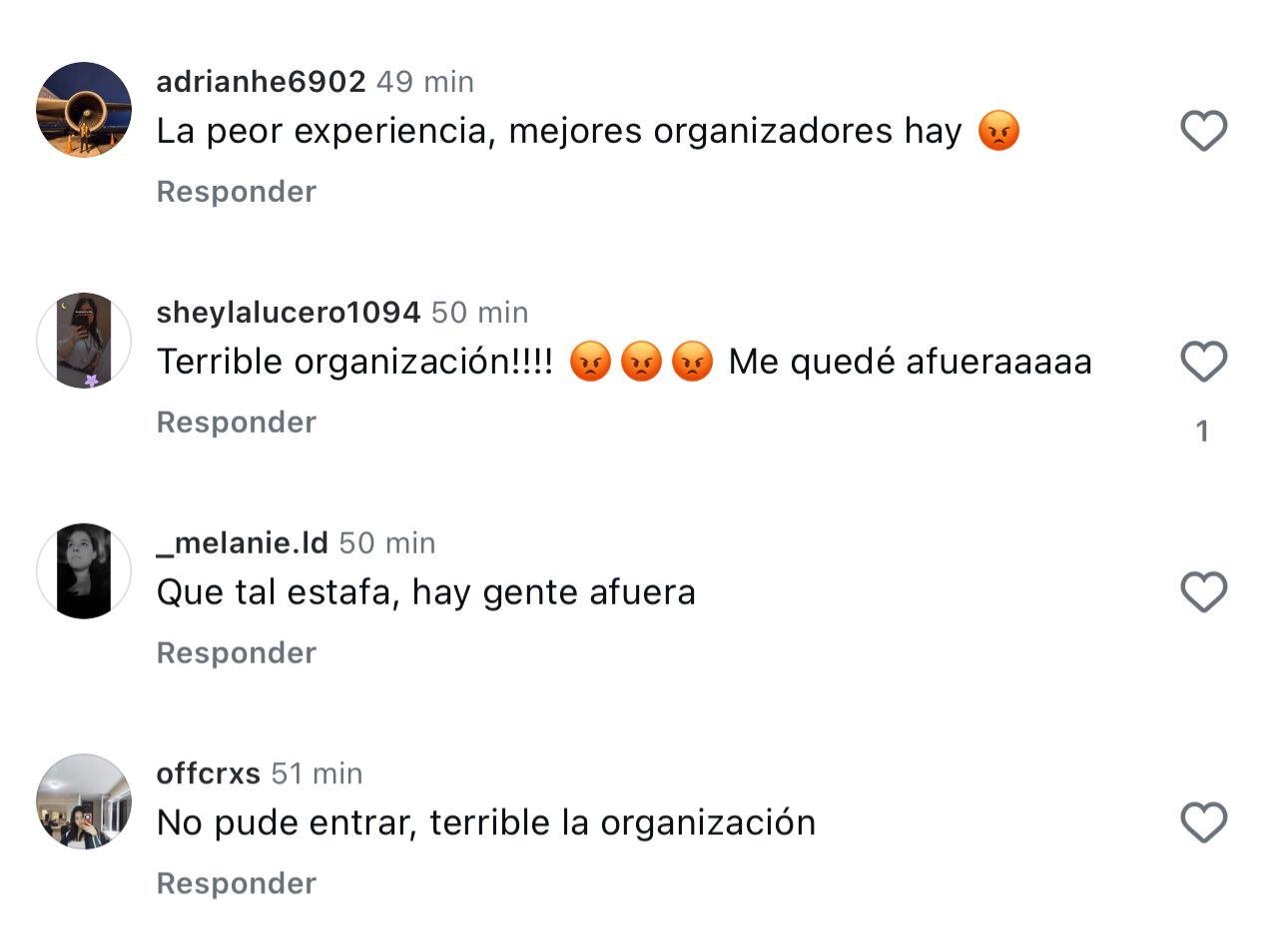The height and width of the screenshot is (932, 1288).
Task: Open adrianhe6902's profile picture
Action: point(84,110)
